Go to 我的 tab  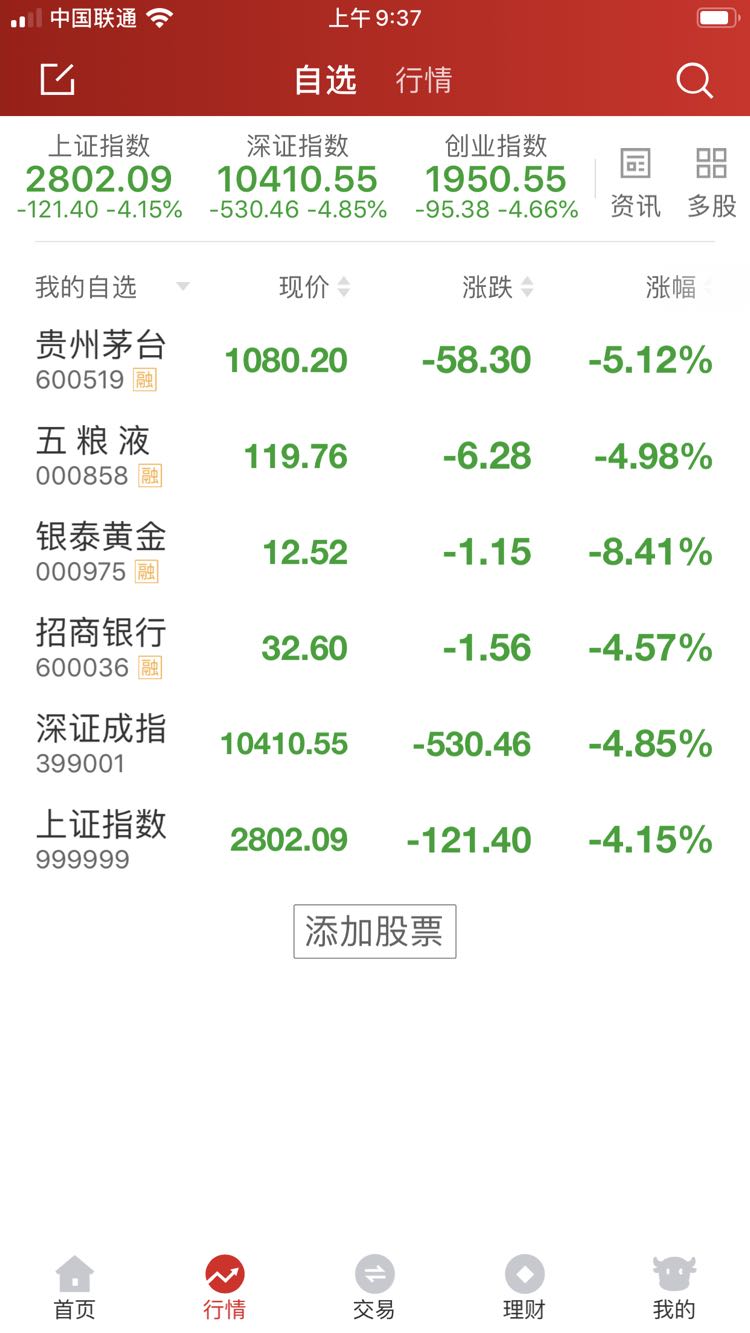click(674, 1289)
